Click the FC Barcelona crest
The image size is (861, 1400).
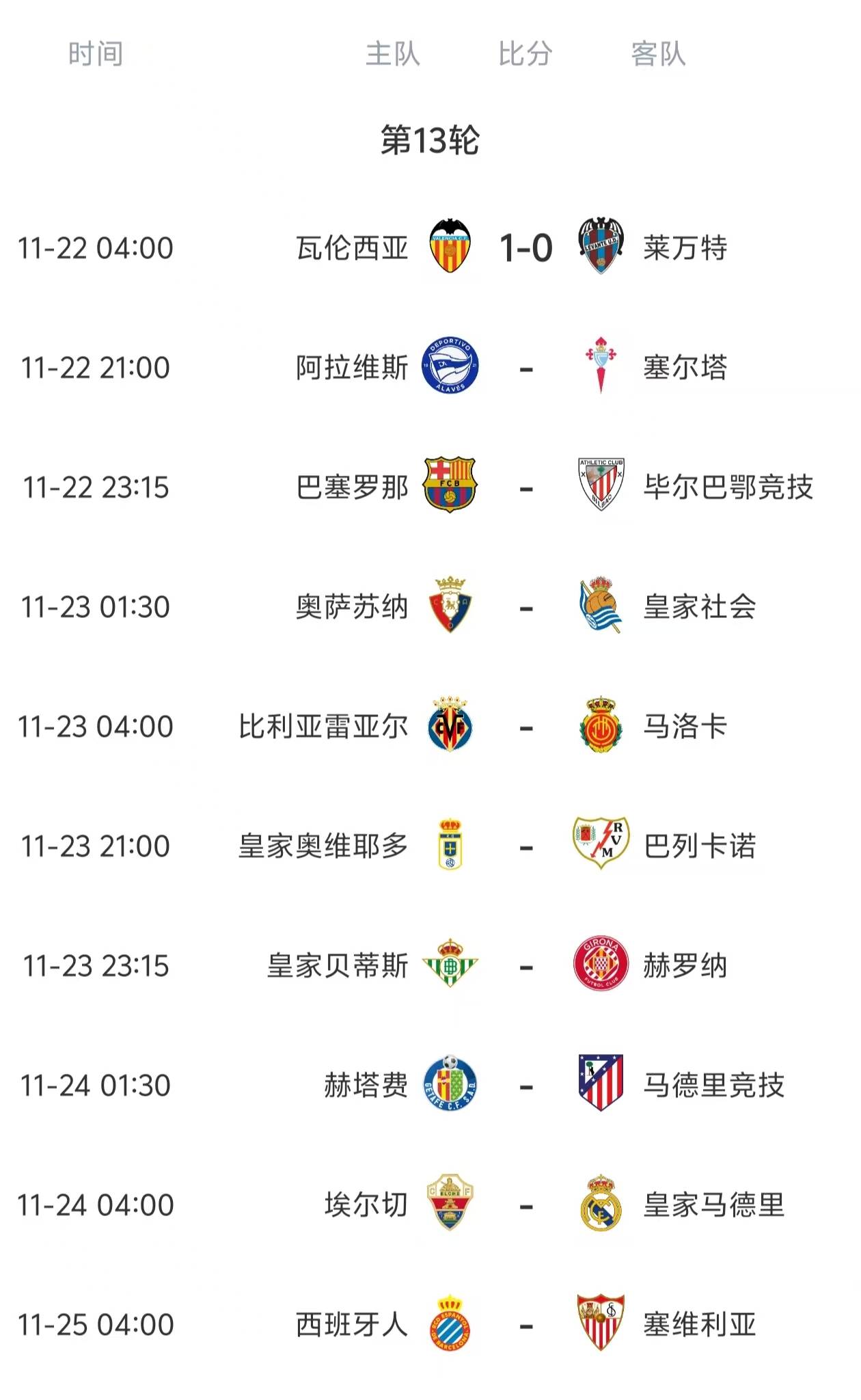click(452, 483)
